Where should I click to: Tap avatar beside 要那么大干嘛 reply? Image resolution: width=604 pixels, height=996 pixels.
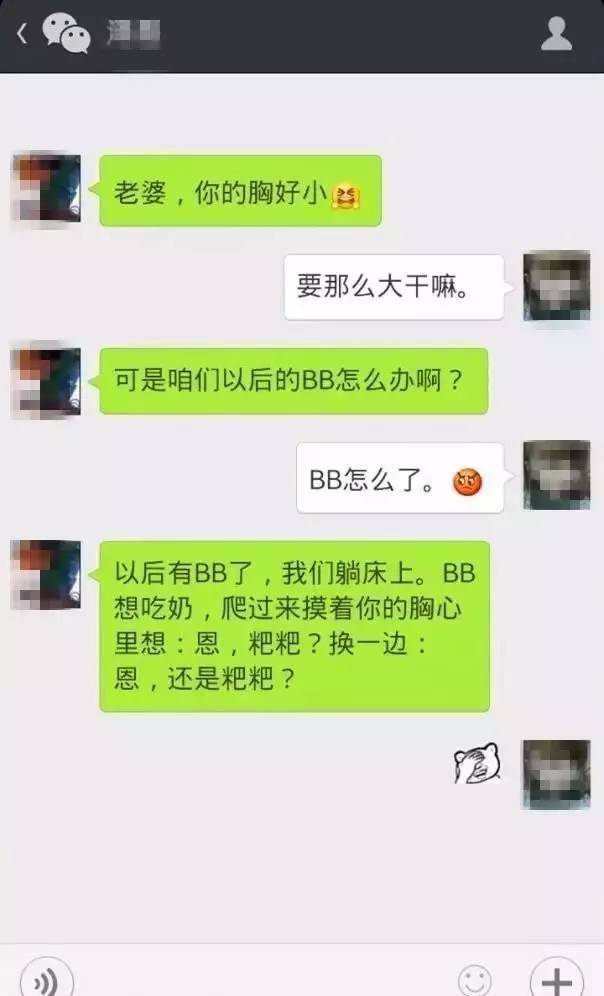click(556, 286)
